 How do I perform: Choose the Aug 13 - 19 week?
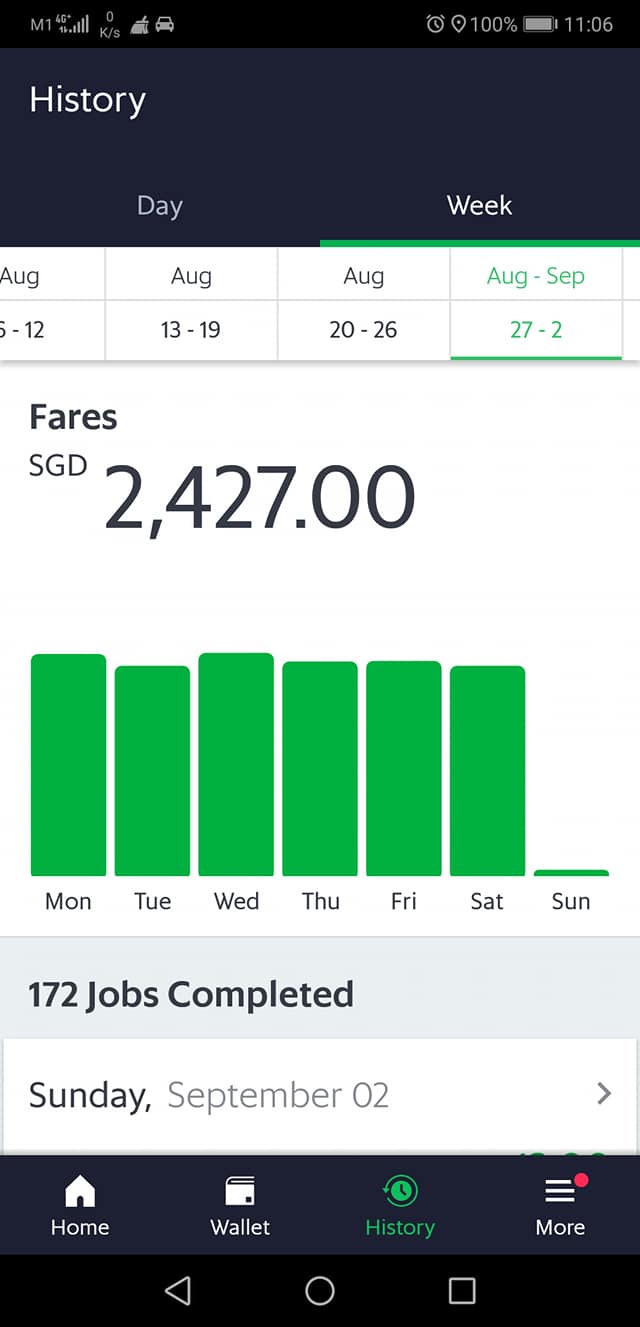pyautogui.click(x=191, y=303)
